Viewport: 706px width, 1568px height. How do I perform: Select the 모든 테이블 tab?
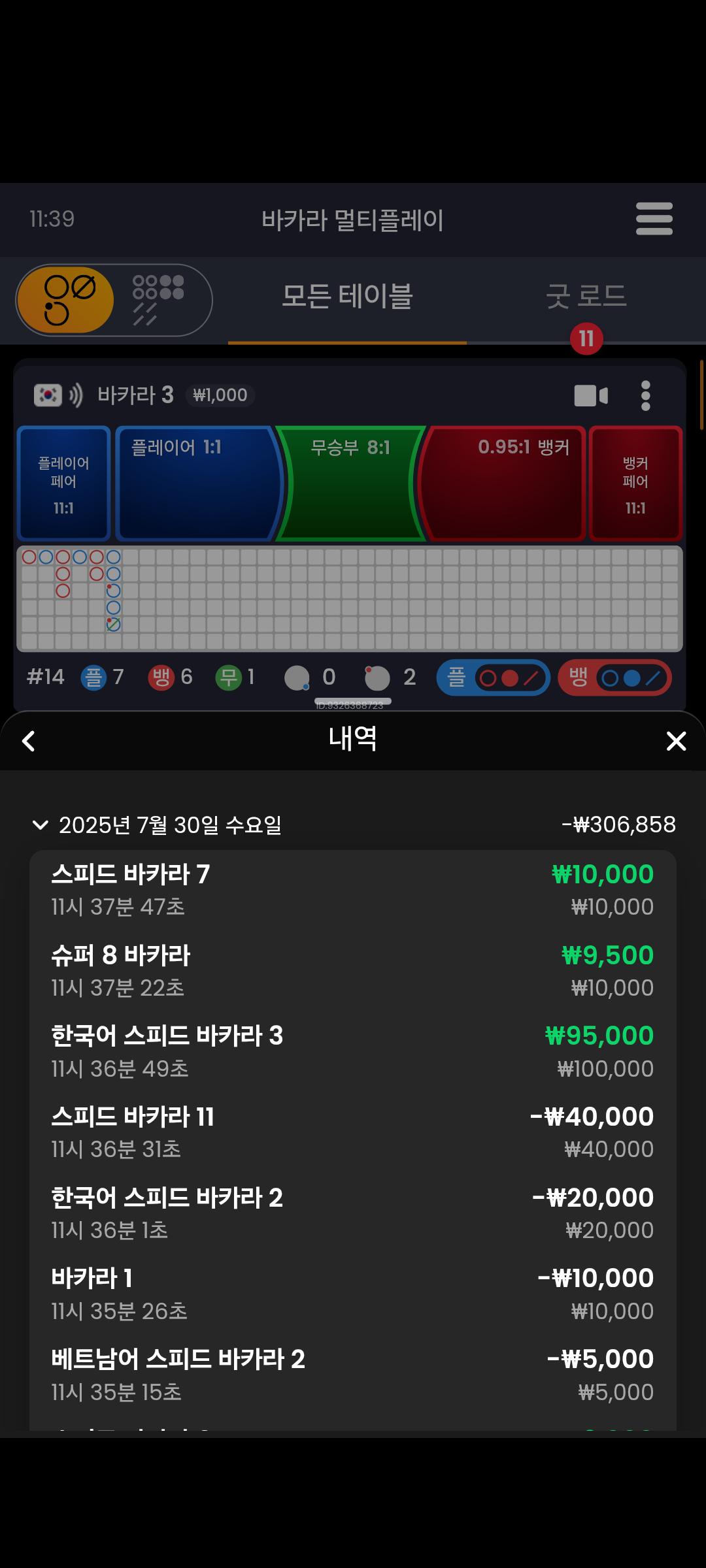[x=347, y=297]
